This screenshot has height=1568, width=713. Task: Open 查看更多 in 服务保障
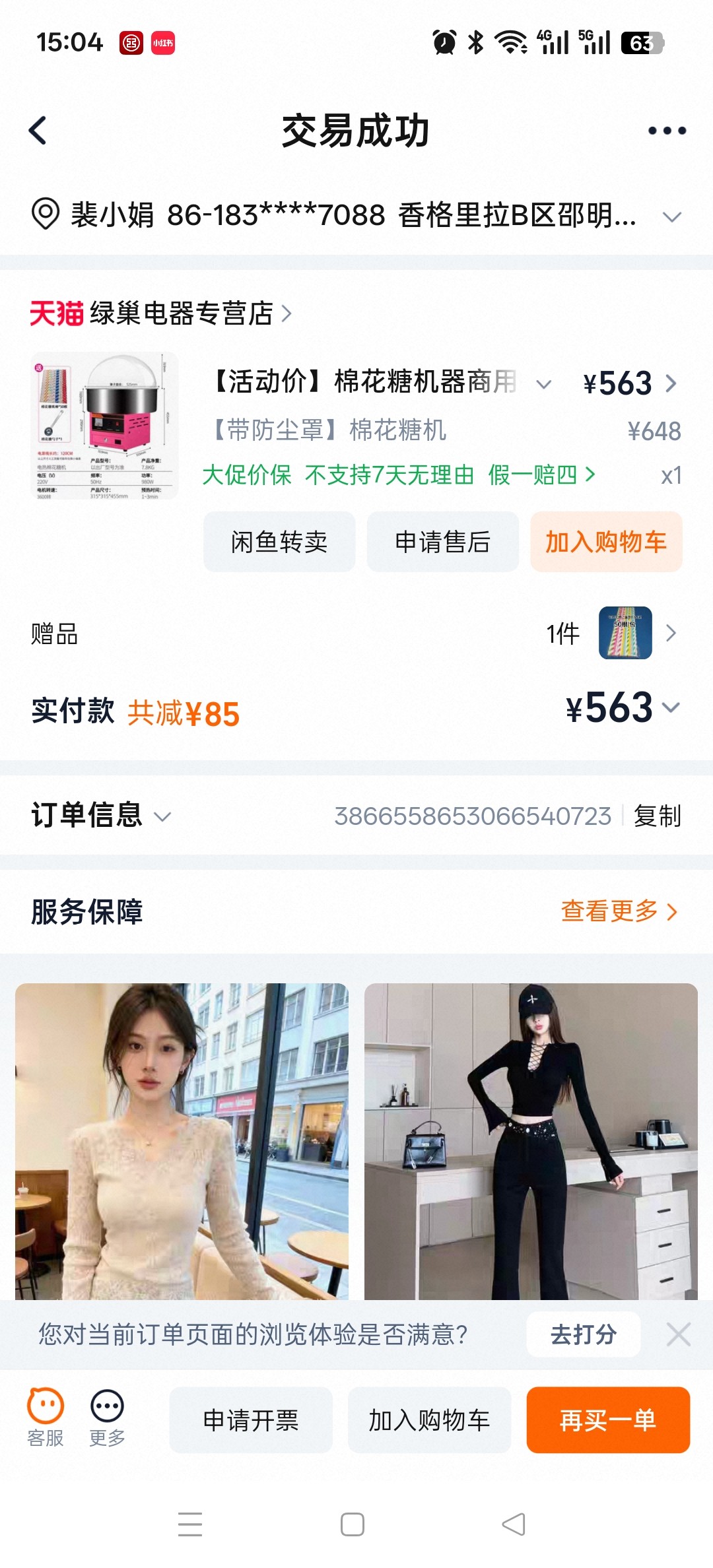coord(619,911)
